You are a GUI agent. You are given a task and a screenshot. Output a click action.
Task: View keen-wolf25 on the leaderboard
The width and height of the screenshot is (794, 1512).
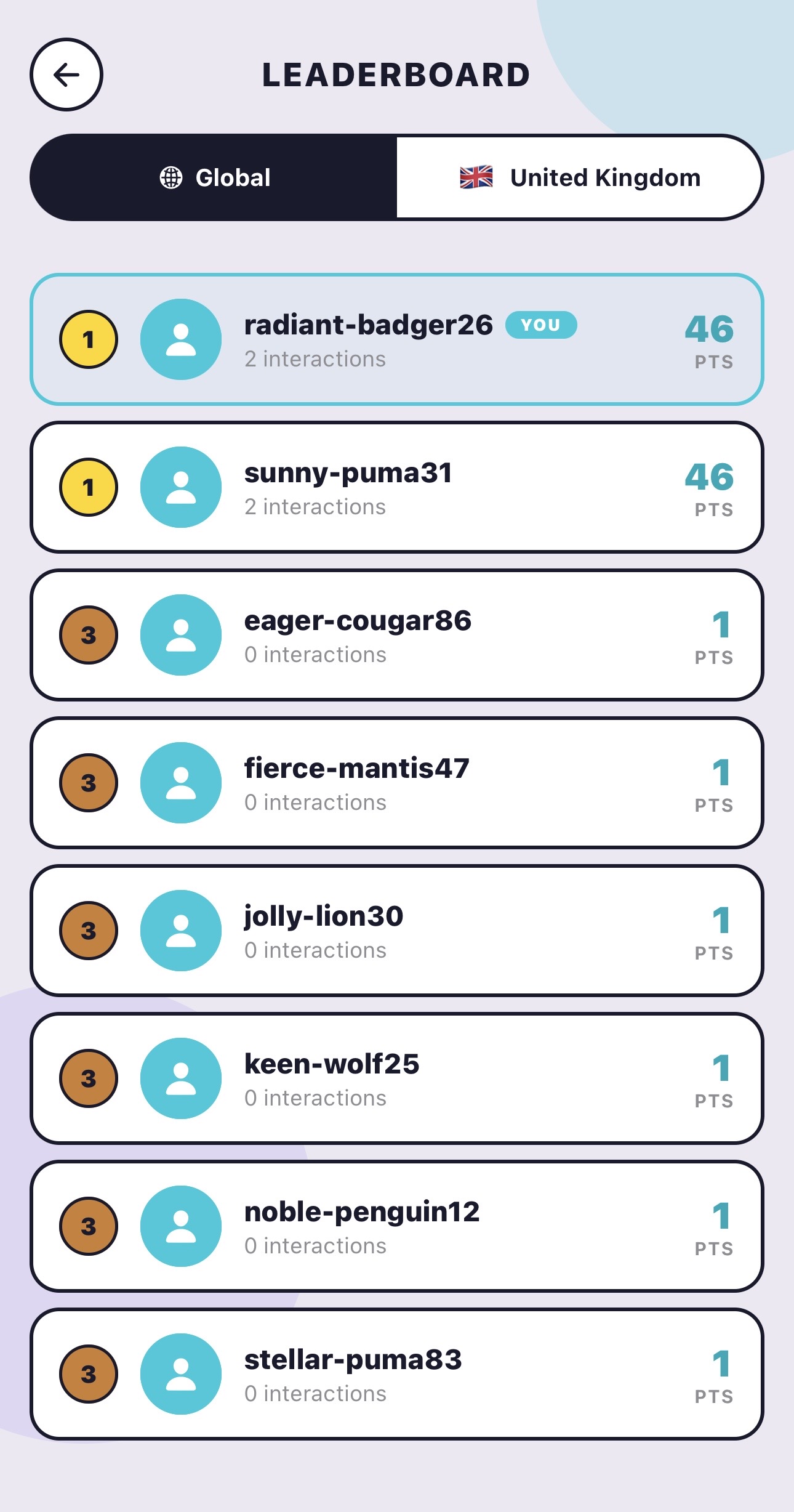click(x=396, y=1078)
